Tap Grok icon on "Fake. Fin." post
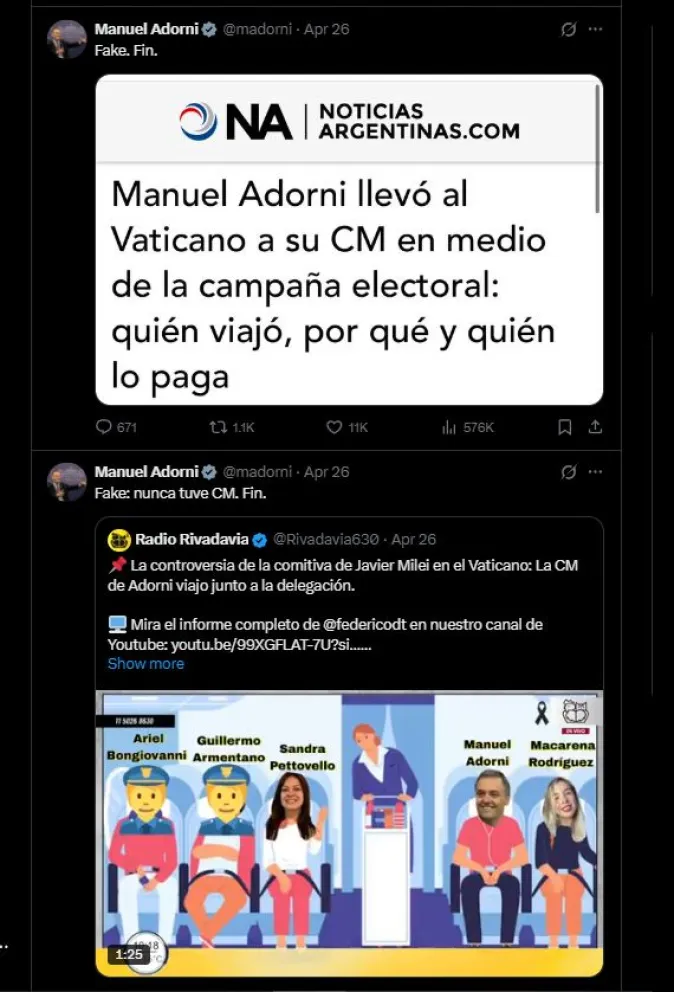This screenshot has width=674, height=992. 568,30
